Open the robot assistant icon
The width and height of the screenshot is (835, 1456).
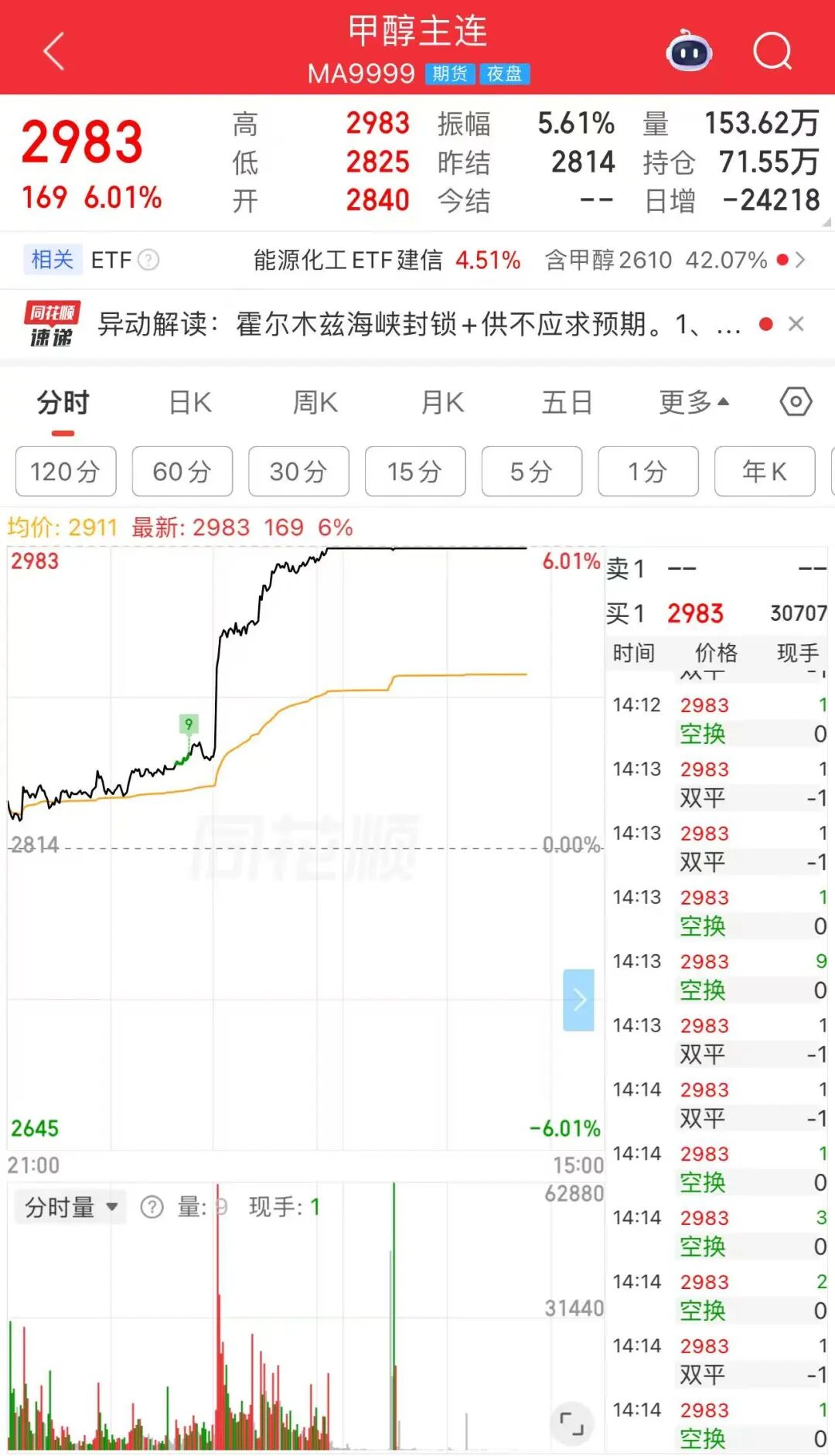click(x=689, y=51)
